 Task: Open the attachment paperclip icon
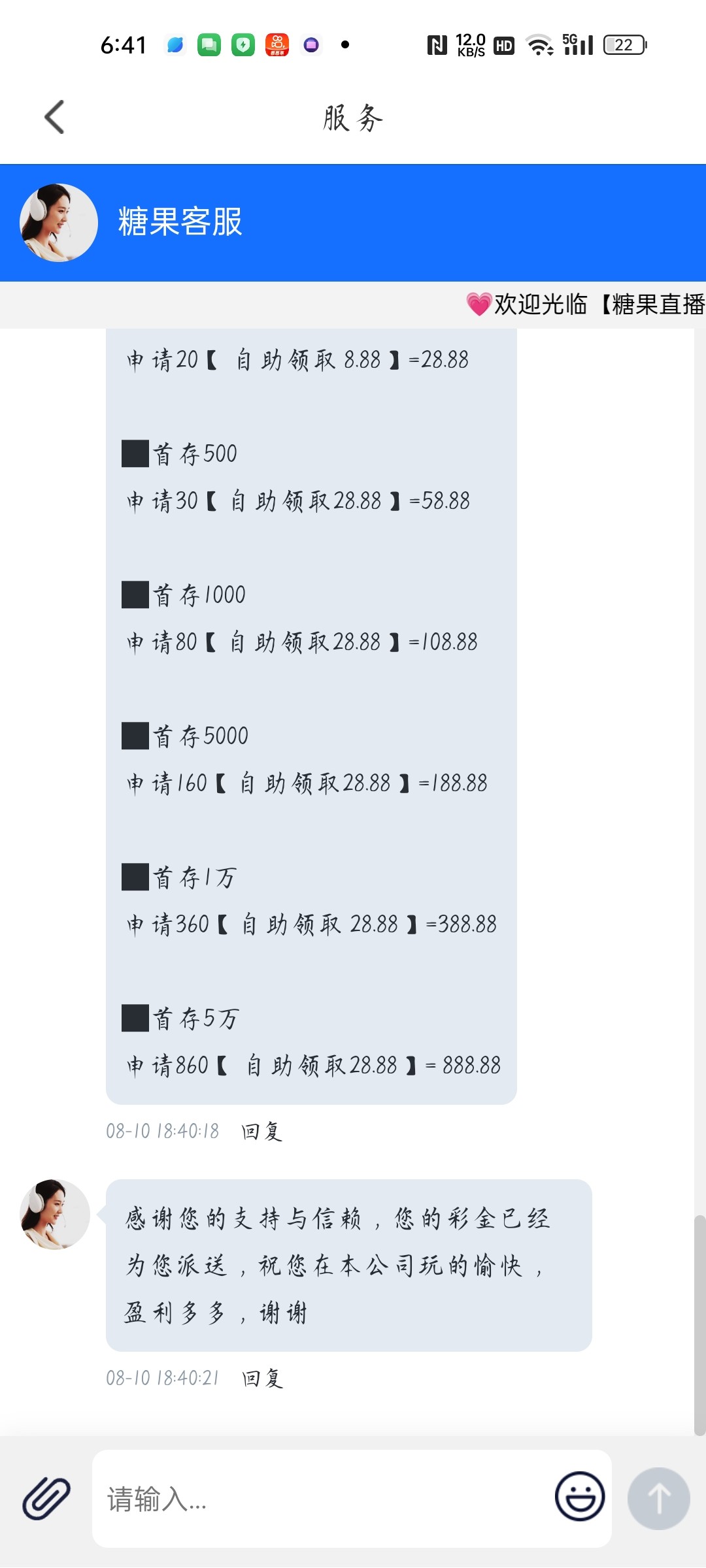(46, 1498)
